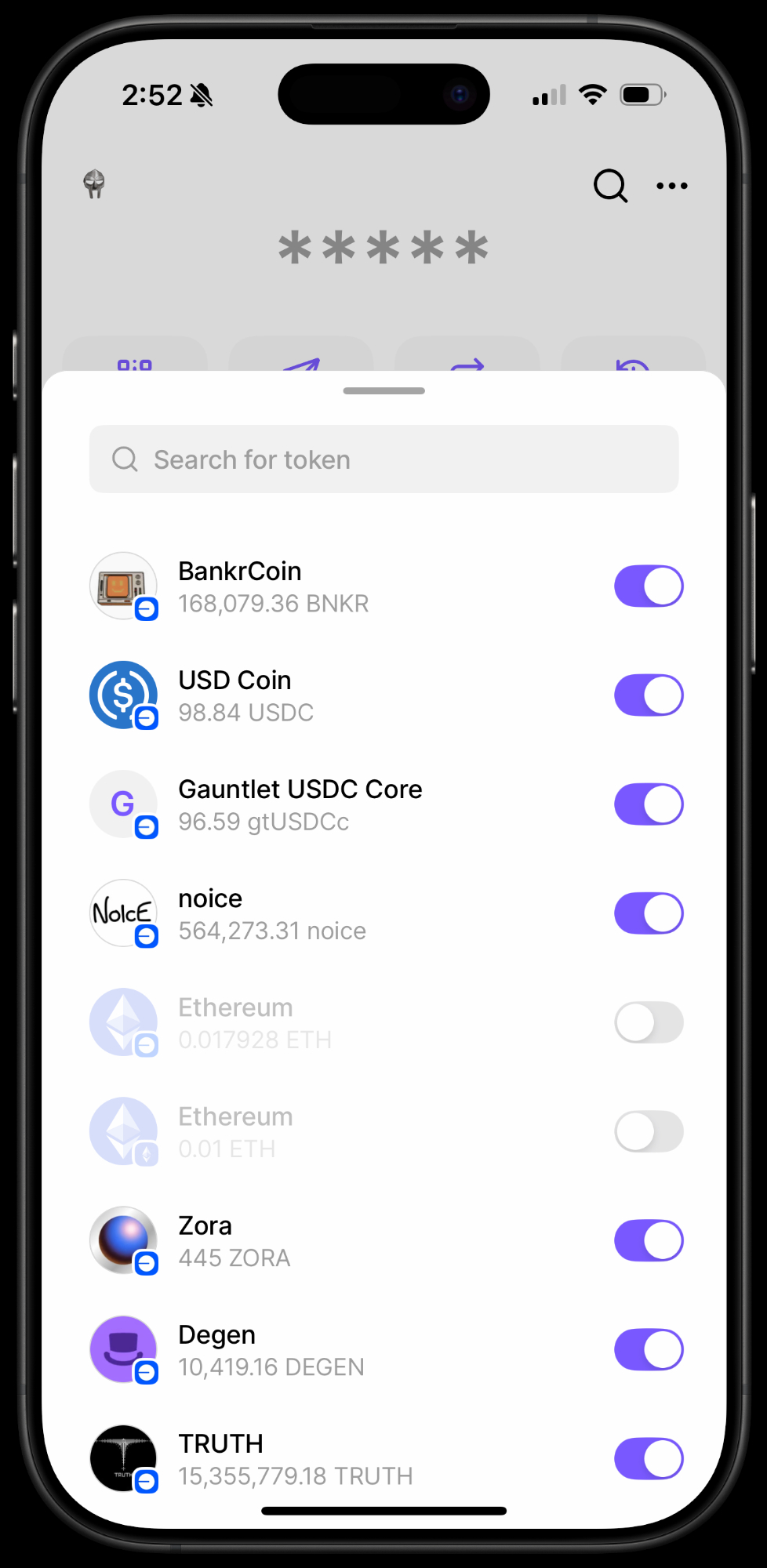Tap the sheet drag handle

(383, 390)
